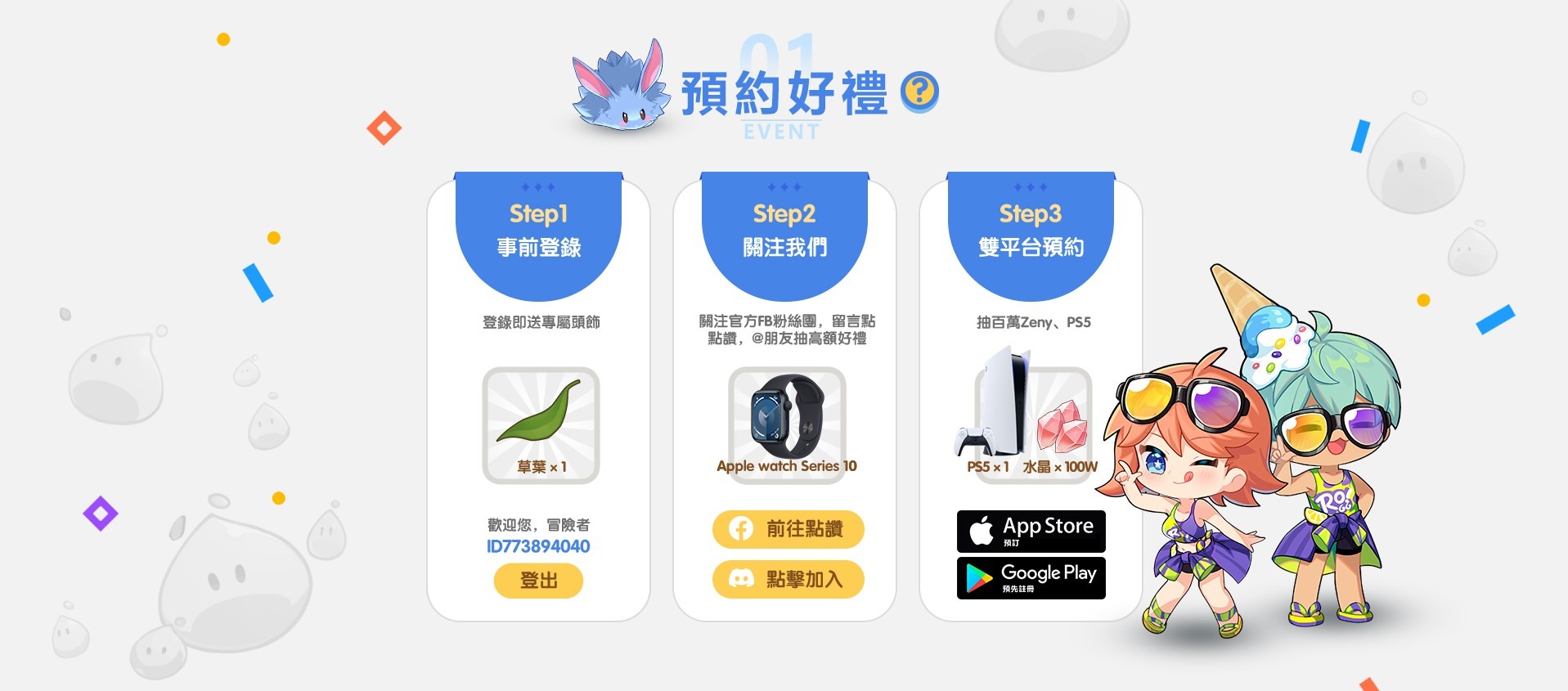The image size is (1568, 691).
Task: Open the App Store pre-order badge
Action: [x=1031, y=531]
